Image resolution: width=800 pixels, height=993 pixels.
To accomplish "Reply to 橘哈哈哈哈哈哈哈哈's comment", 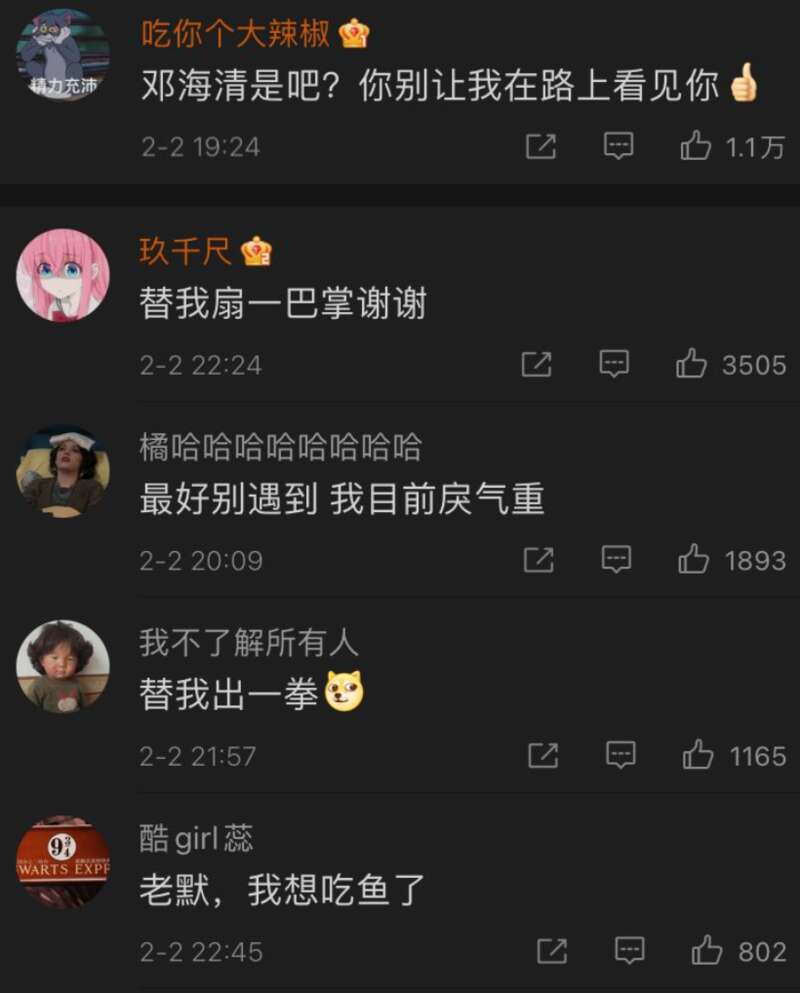I will 617,559.
